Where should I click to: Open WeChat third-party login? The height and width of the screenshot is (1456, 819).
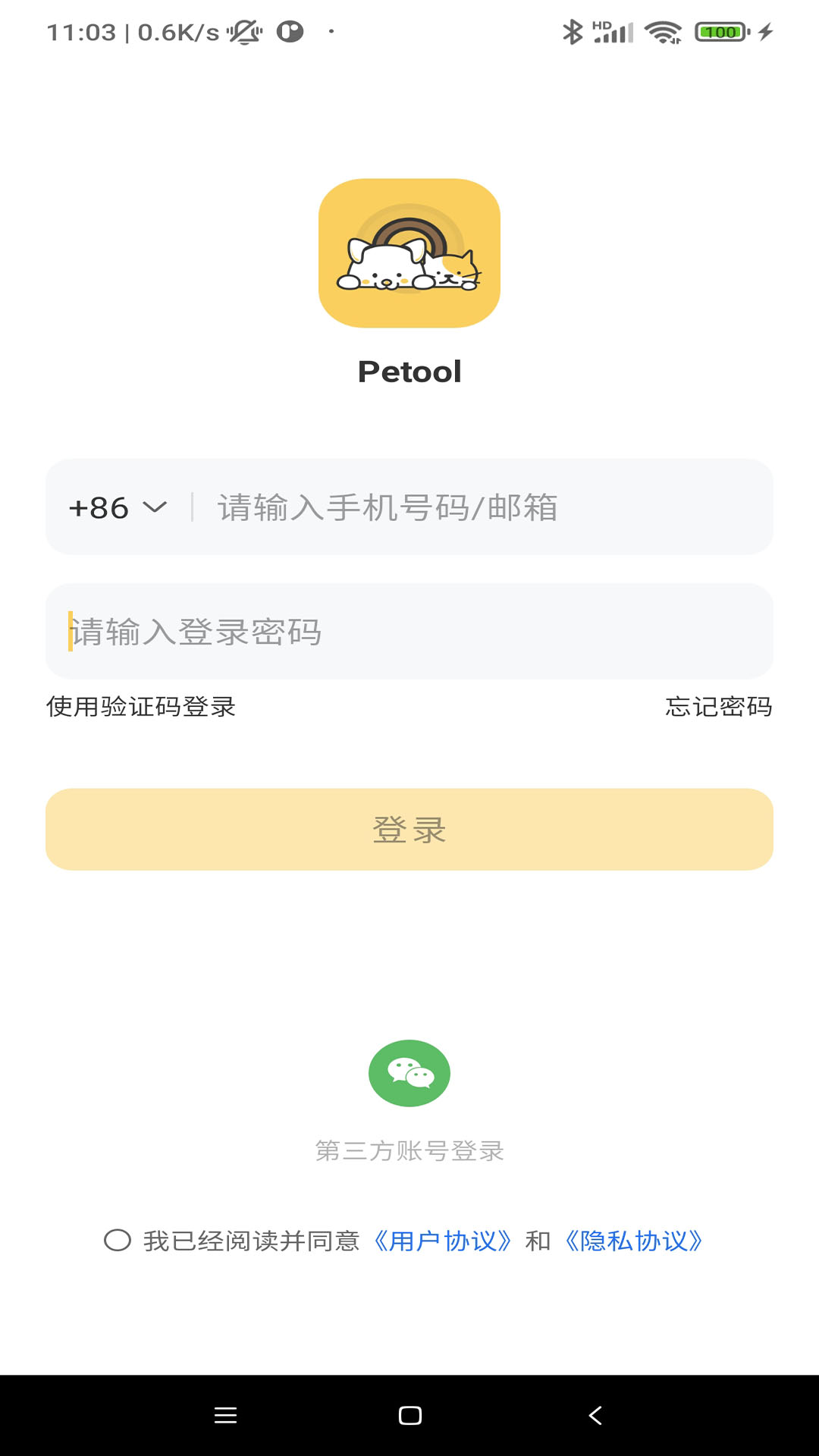click(409, 1073)
